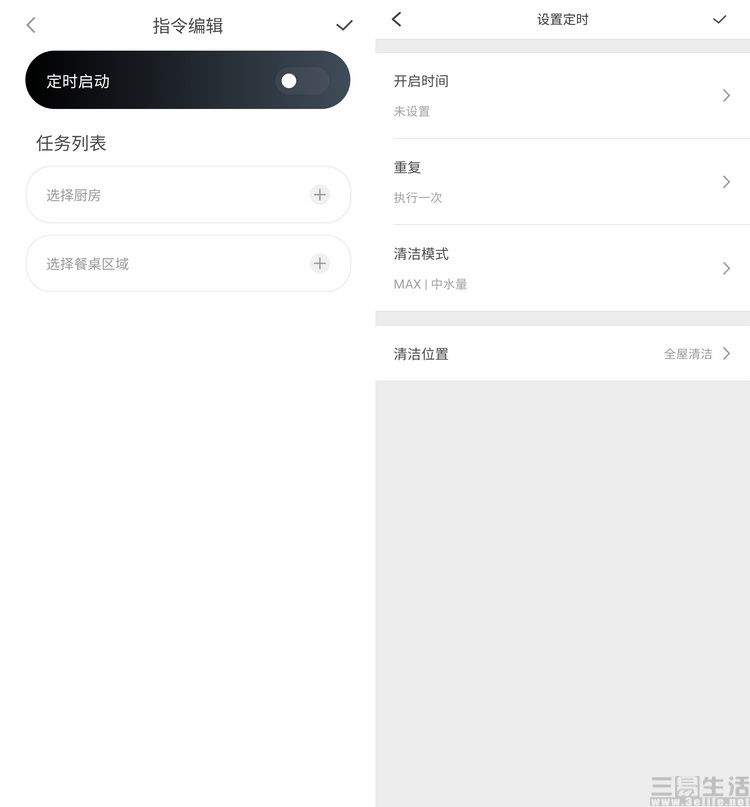750x807 pixels.
Task: Tap the plus icon beside 选择厨房
Action: tap(320, 194)
